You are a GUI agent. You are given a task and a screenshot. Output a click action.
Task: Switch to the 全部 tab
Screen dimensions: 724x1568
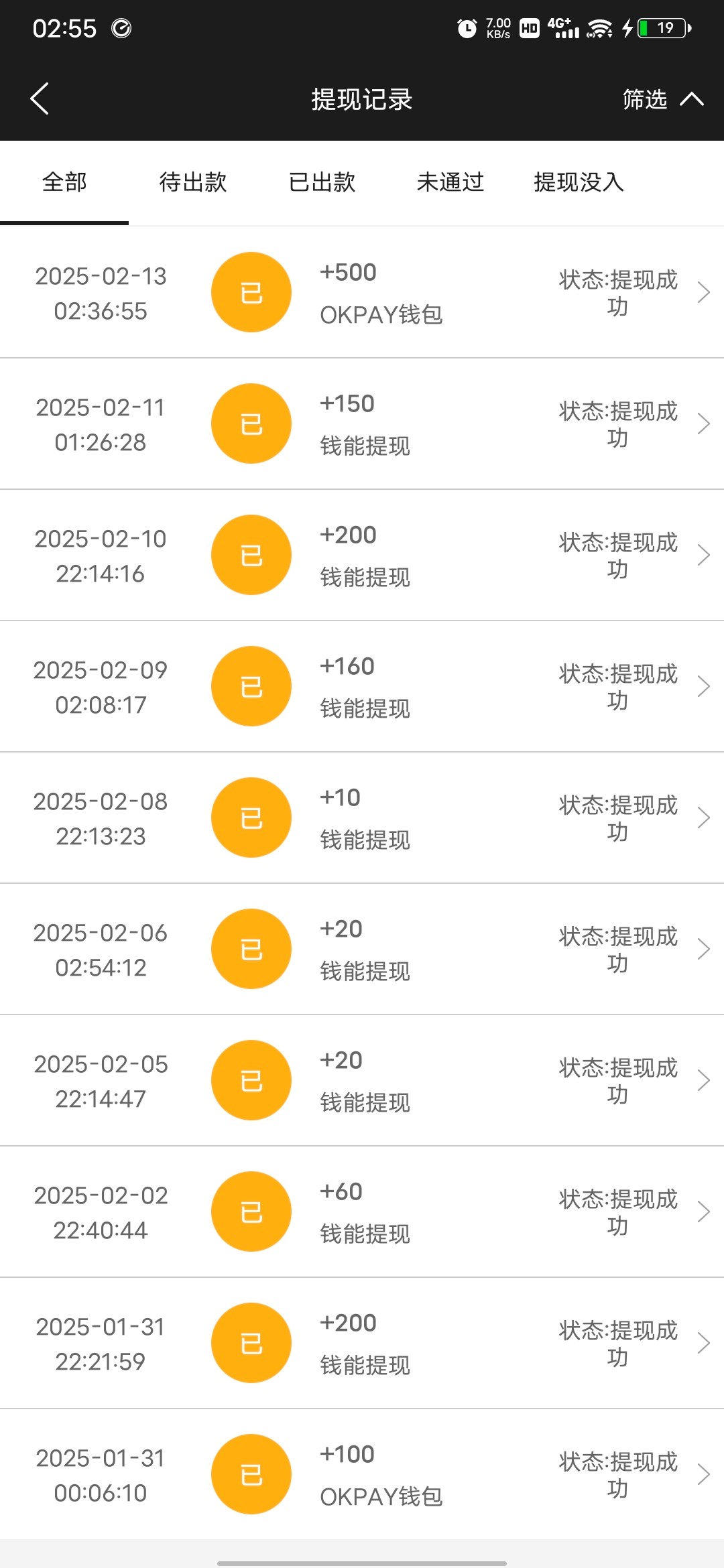tap(64, 182)
